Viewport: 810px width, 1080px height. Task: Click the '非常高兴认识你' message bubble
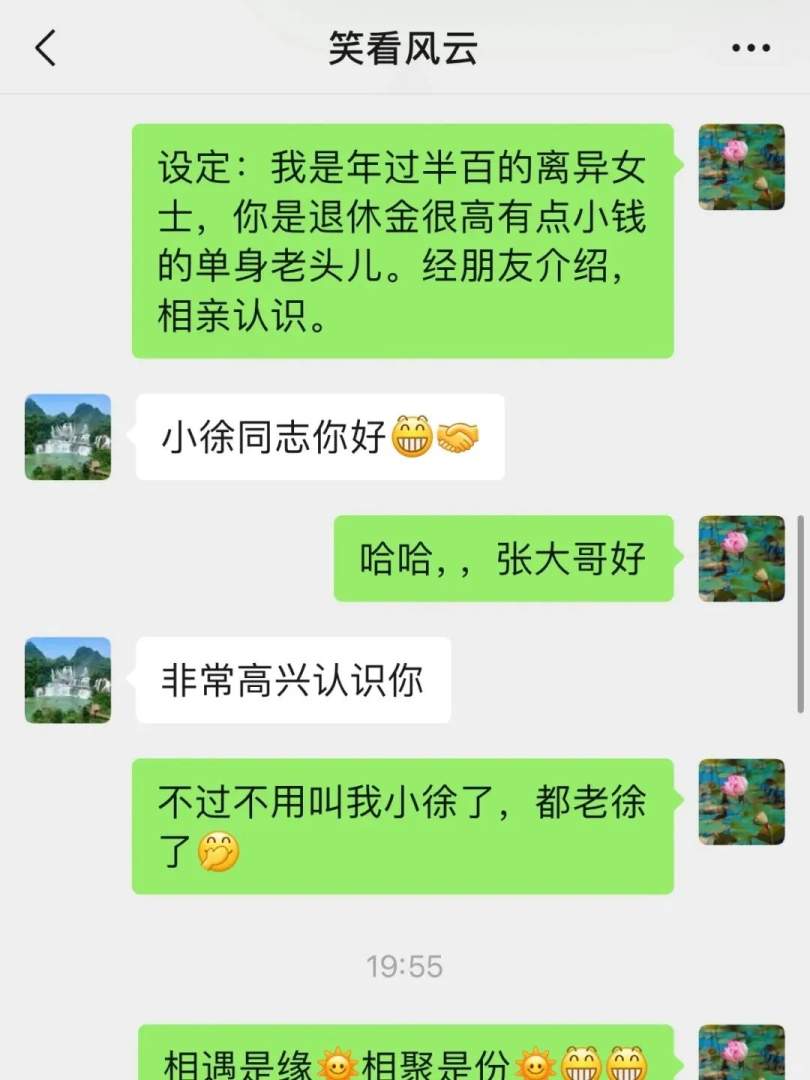pyautogui.click(x=291, y=679)
